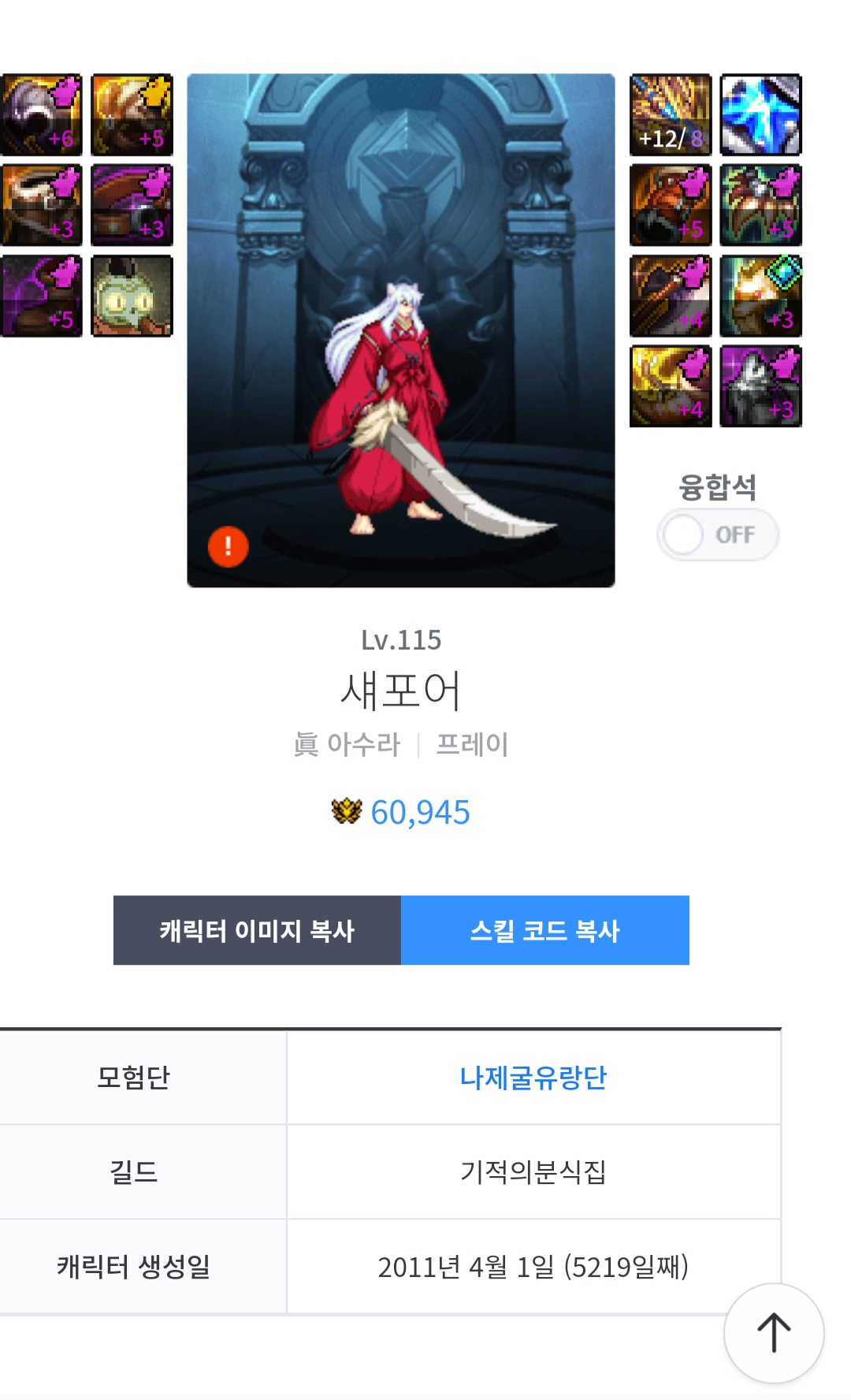Image resolution: width=851 pixels, height=1400 pixels.
Task: Copy skill code with 스킬 코드 복사
Action: [x=545, y=930]
